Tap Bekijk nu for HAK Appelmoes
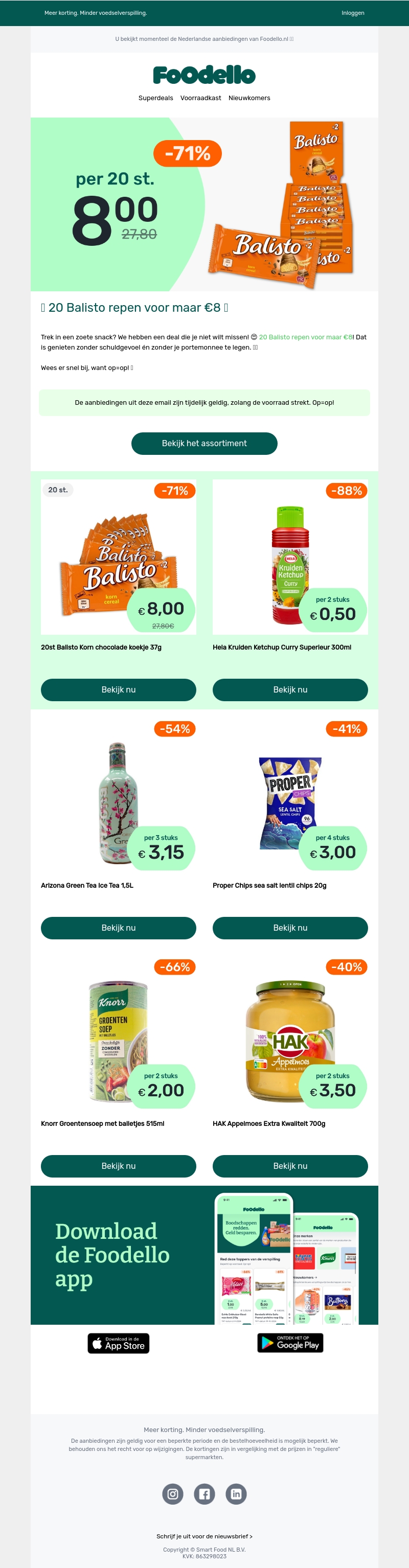Screen dimensions: 409x1568 click(x=290, y=1166)
